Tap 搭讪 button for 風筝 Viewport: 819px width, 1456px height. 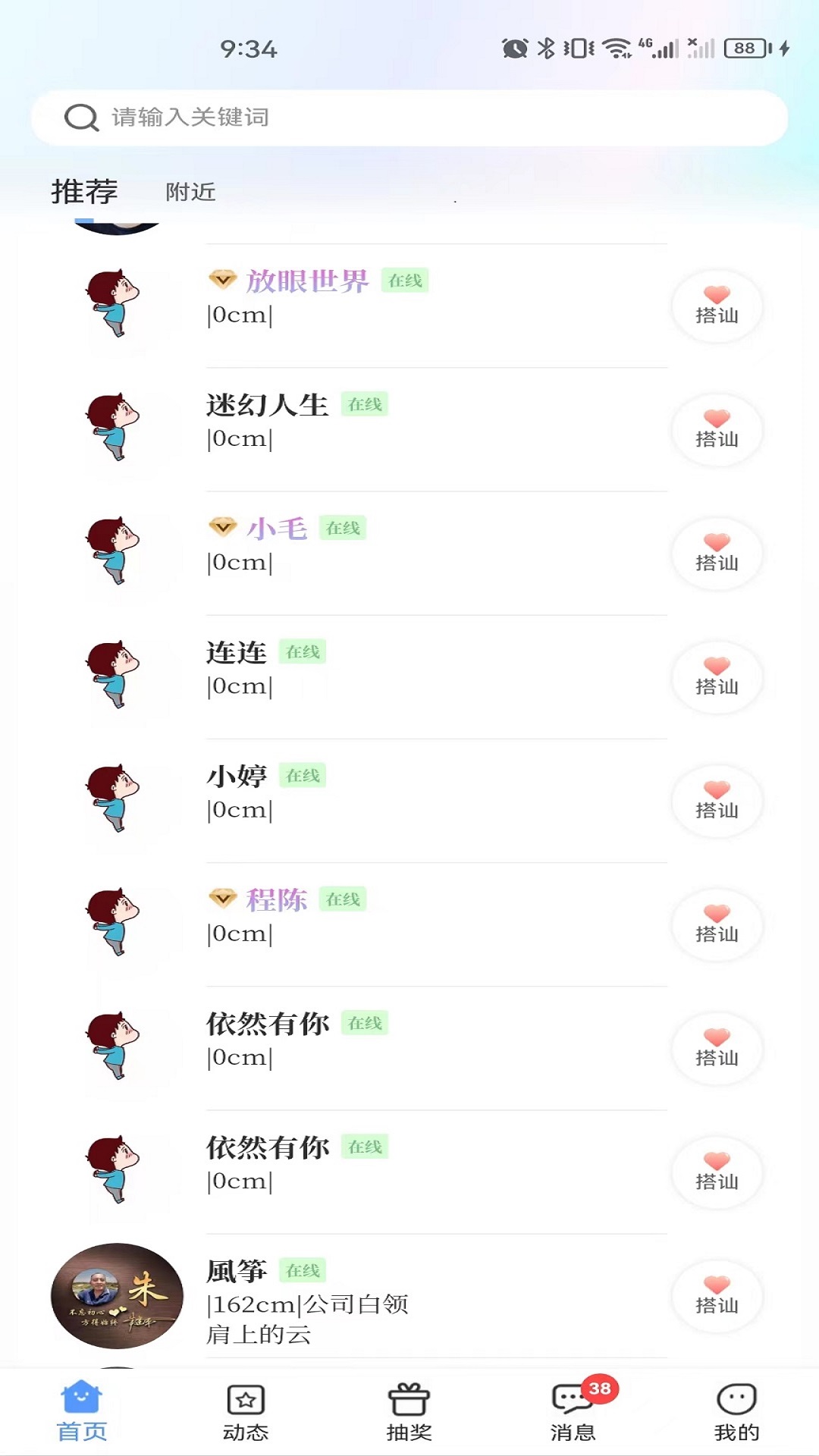pyautogui.click(x=717, y=1296)
